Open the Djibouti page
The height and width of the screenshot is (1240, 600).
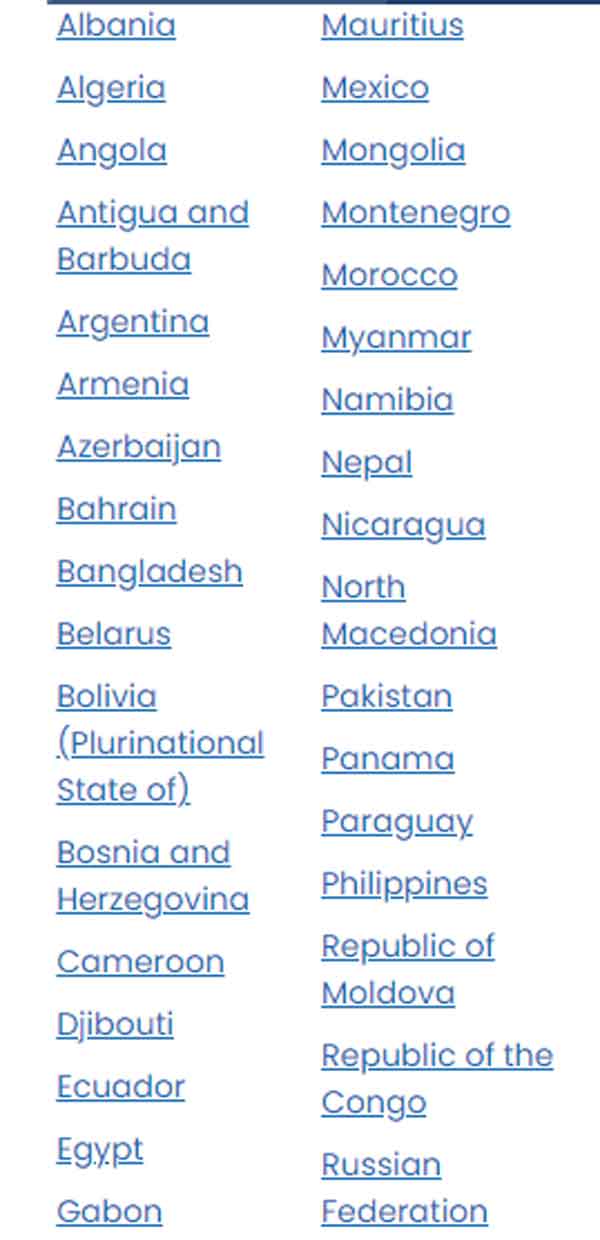tap(115, 1025)
